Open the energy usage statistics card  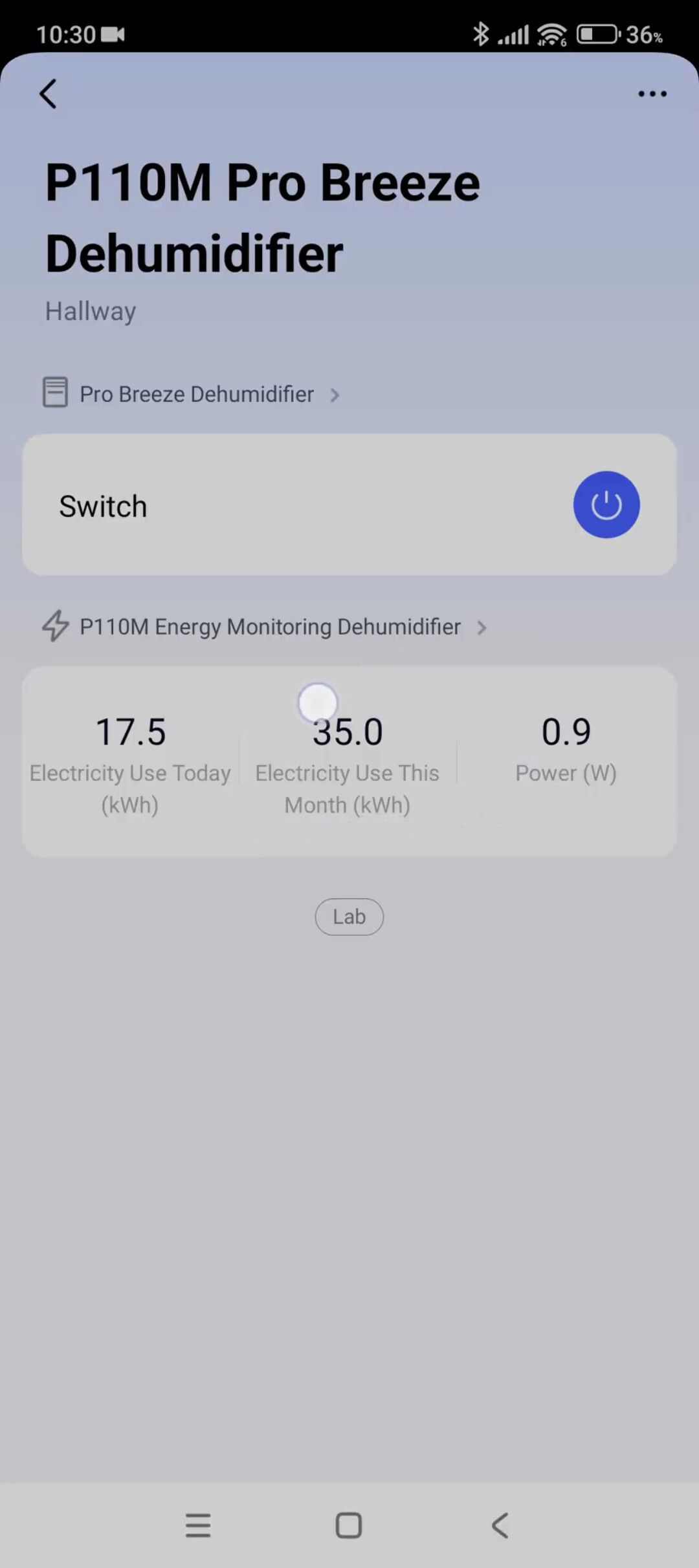pyautogui.click(x=349, y=762)
